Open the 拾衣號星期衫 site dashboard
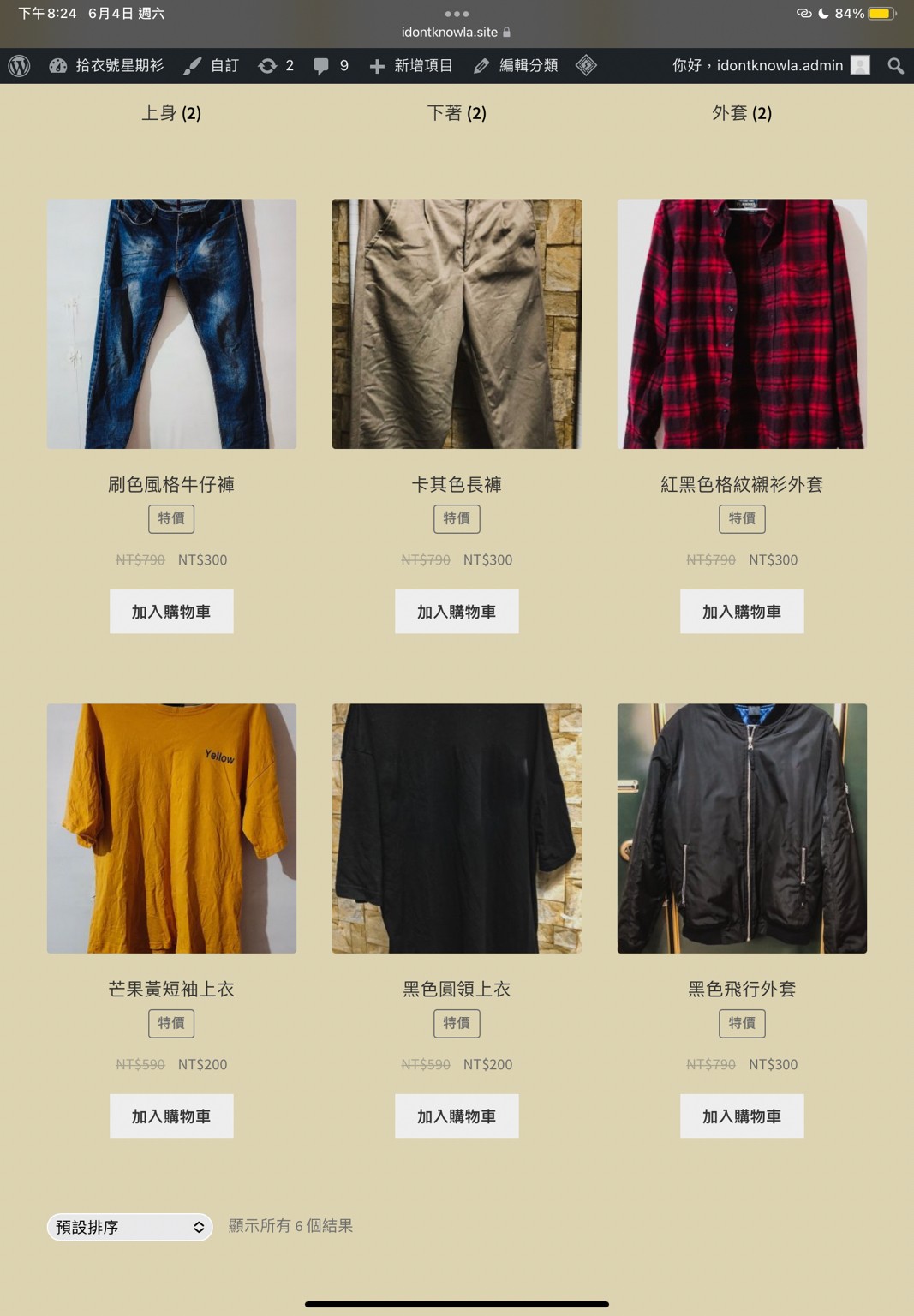 [x=107, y=66]
